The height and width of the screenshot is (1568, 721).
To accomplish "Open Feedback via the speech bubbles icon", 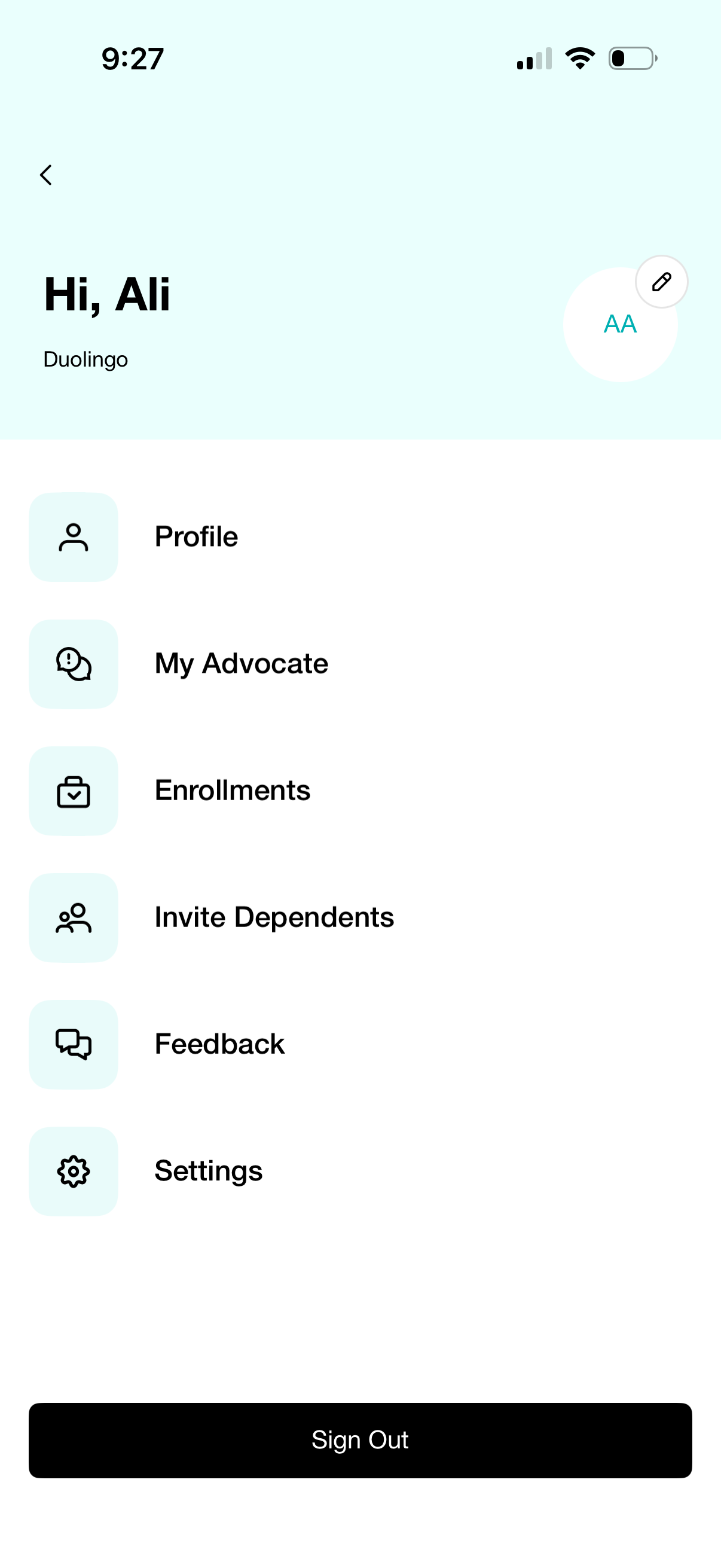I will click(x=73, y=1044).
